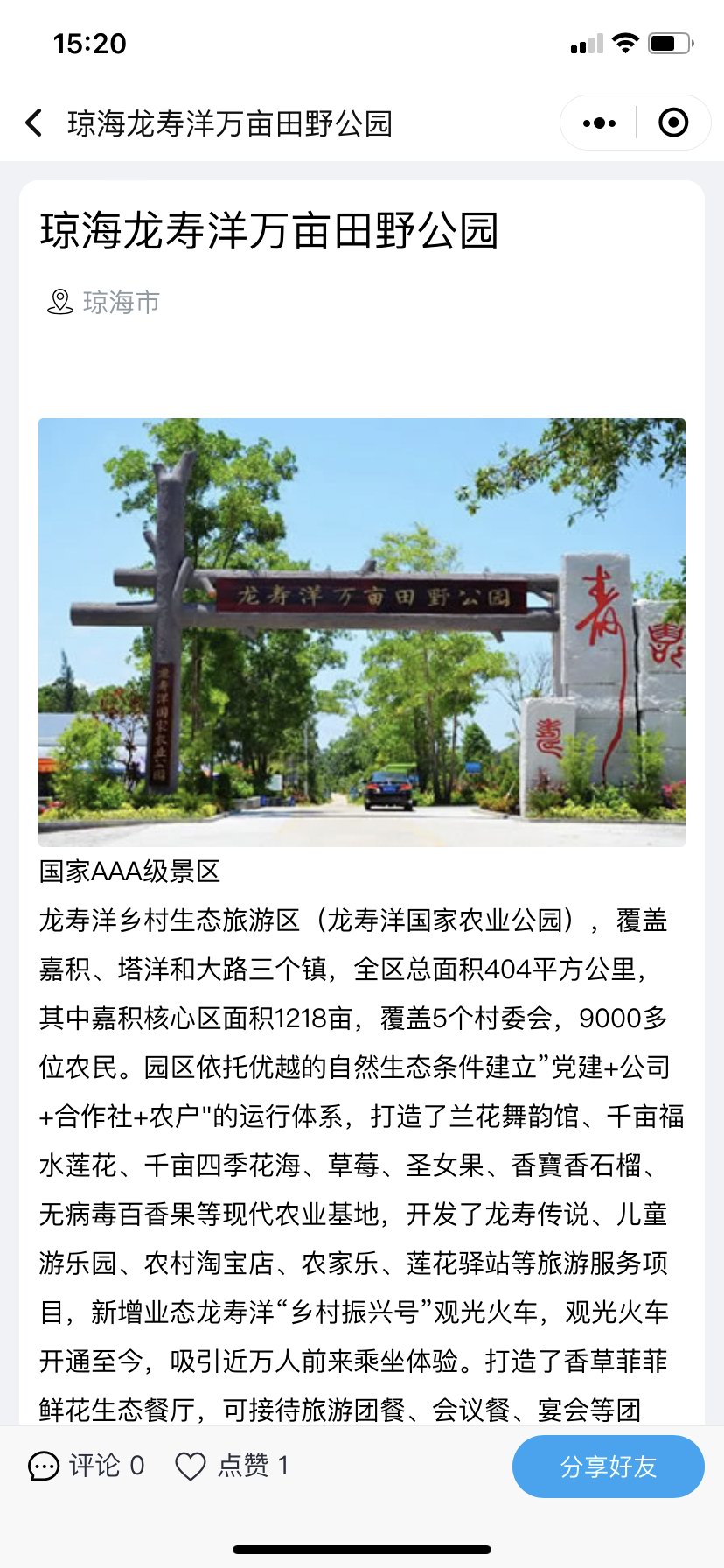
Task: Open the 琼海市 location marker
Action: pos(103,302)
